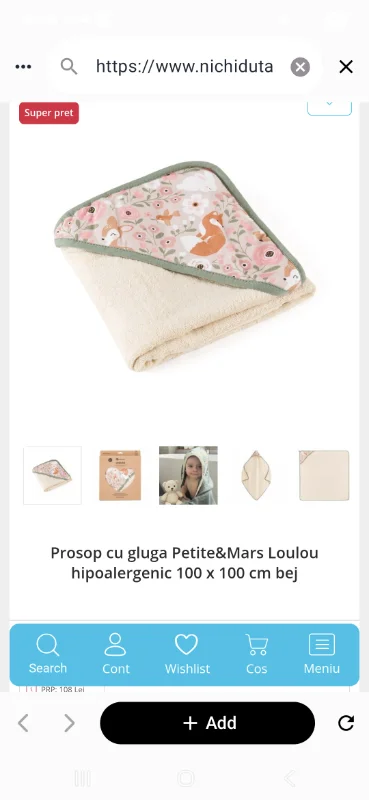Open Search in the blue bottom bar
The height and width of the screenshot is (800, 369).
48,655
